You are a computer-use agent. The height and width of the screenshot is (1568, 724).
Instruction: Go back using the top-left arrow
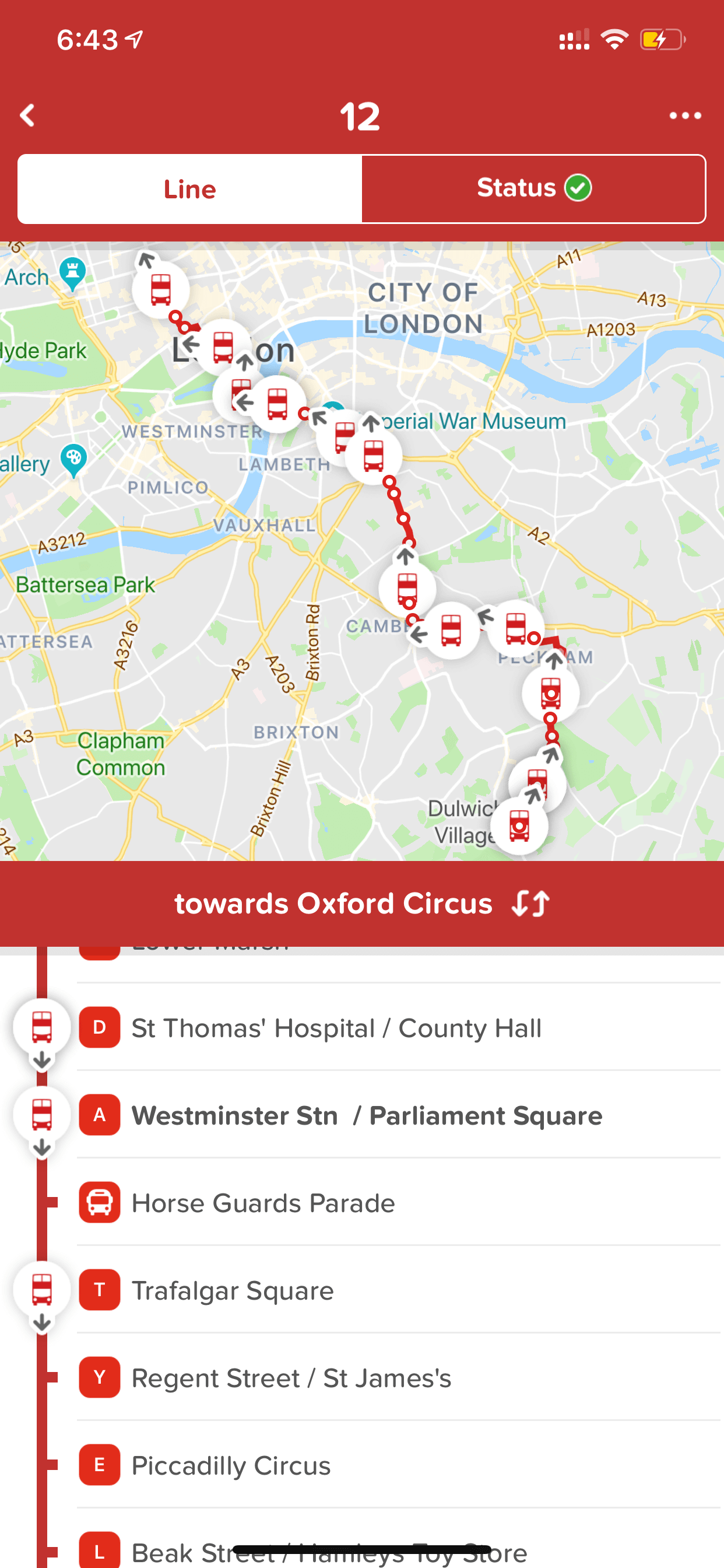(x=27, y=115)
